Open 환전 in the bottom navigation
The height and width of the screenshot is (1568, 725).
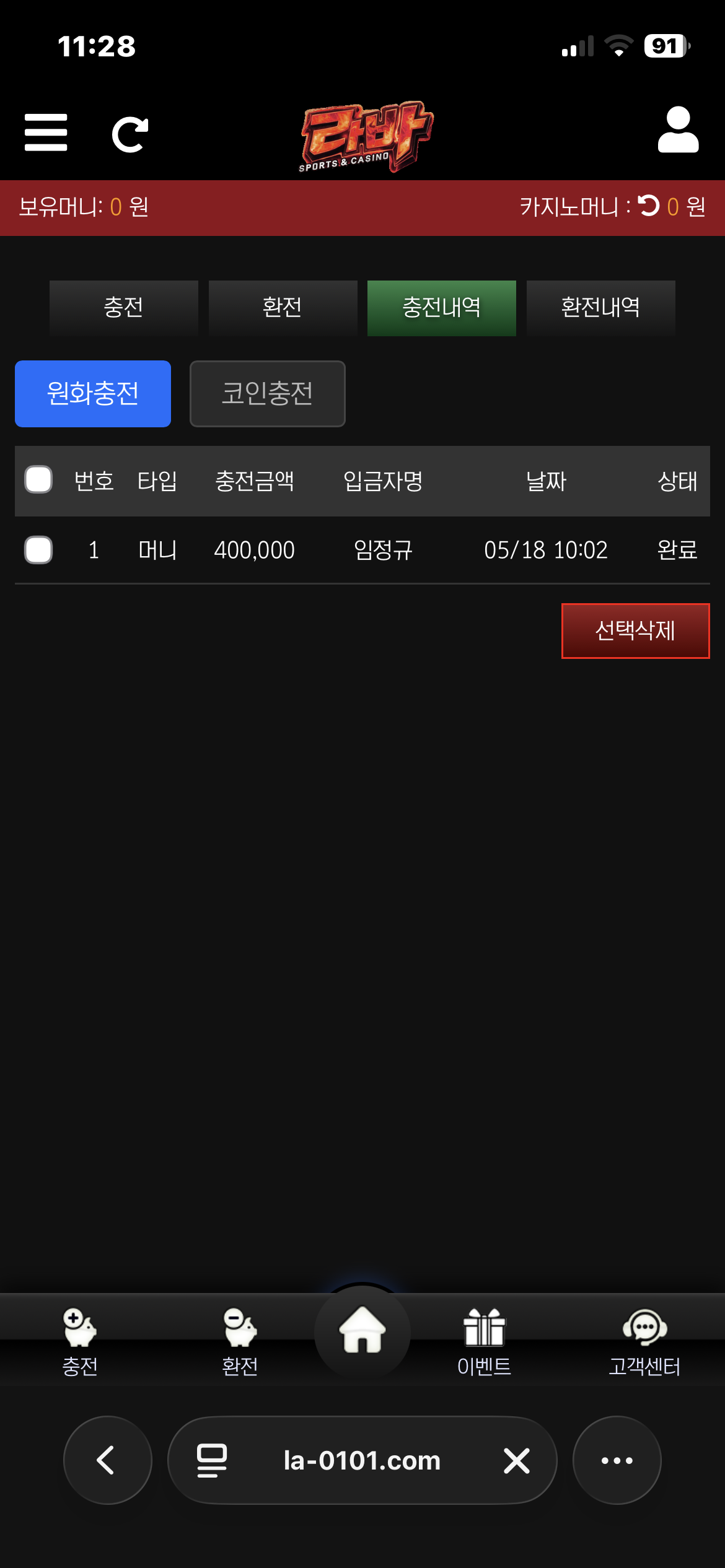coord(240,1343)
